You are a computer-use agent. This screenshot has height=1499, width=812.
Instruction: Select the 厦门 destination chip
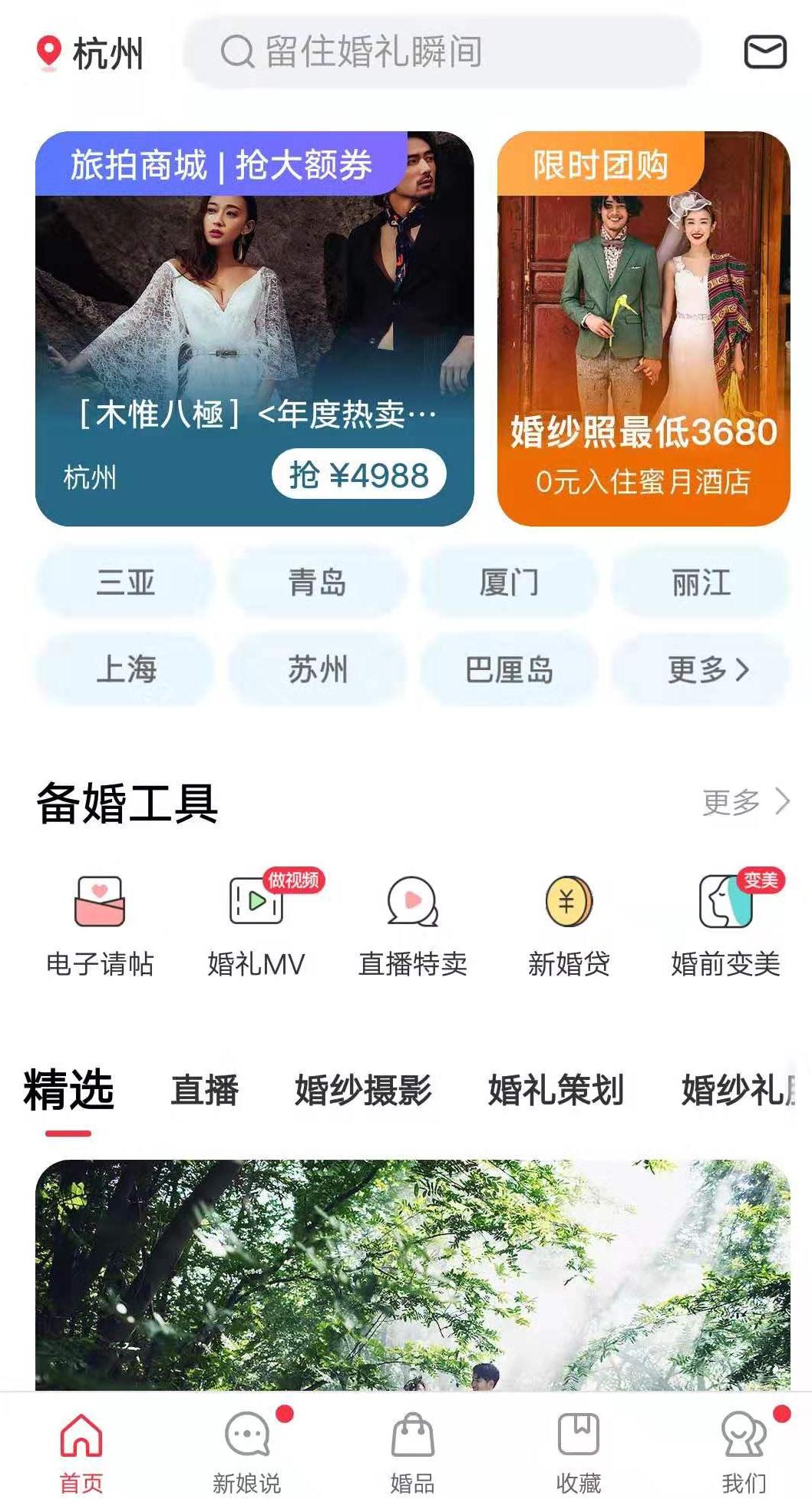509,582
